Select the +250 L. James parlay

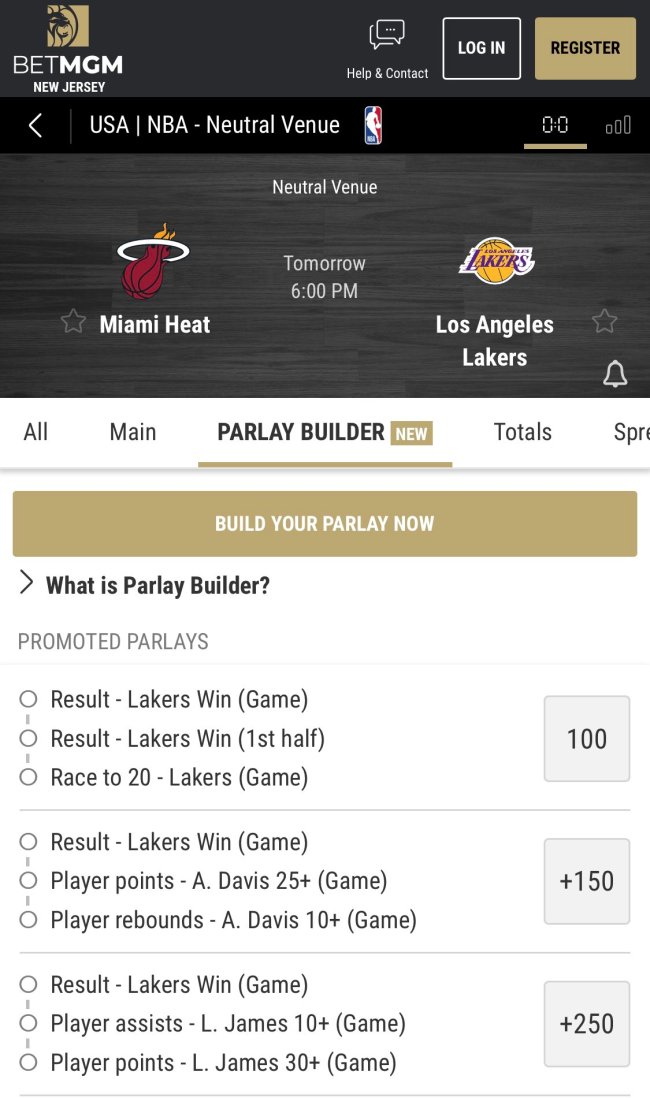pos(586,1024)
